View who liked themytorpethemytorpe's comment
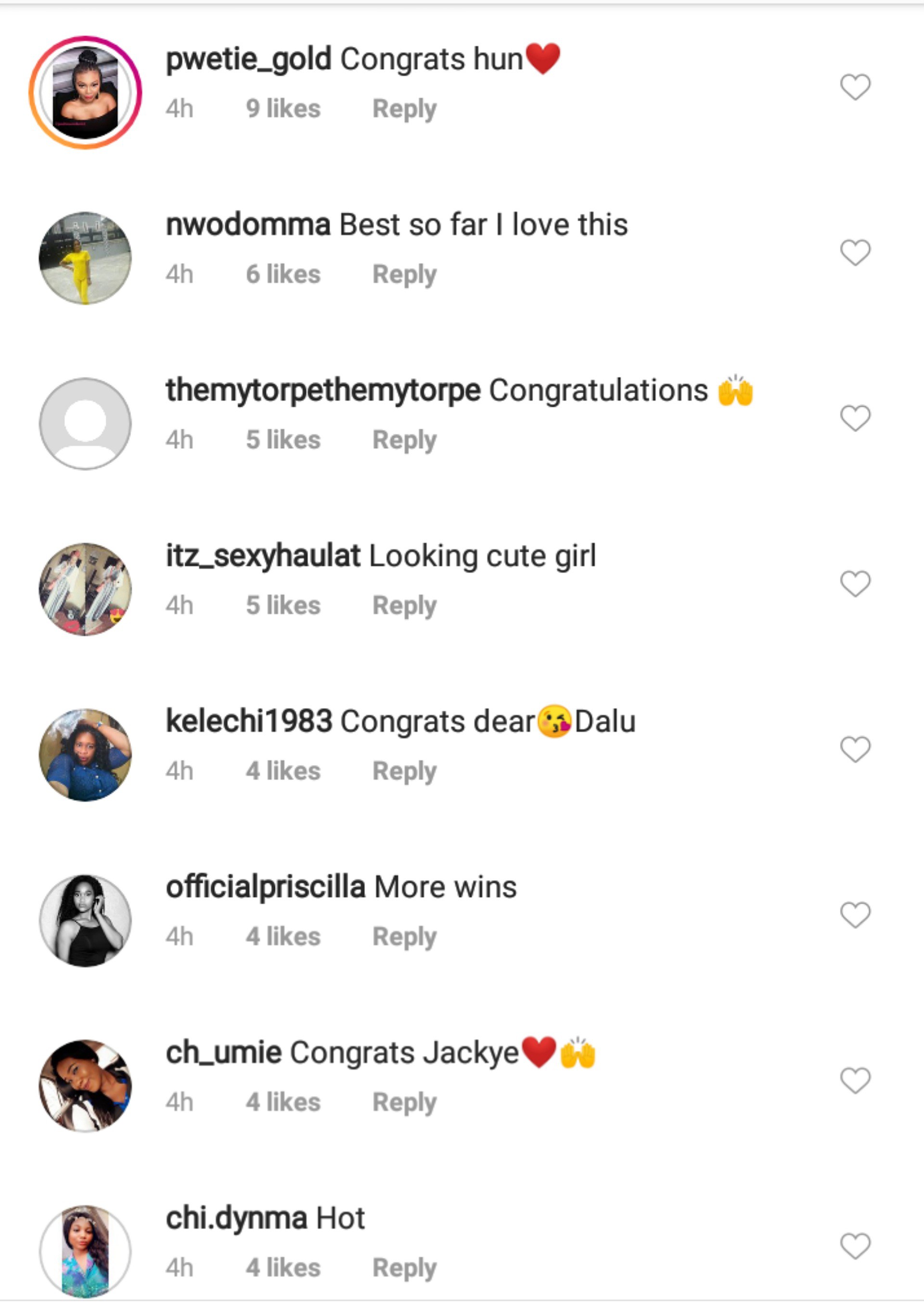This screenshot has height=1310, width=924. 283,440
